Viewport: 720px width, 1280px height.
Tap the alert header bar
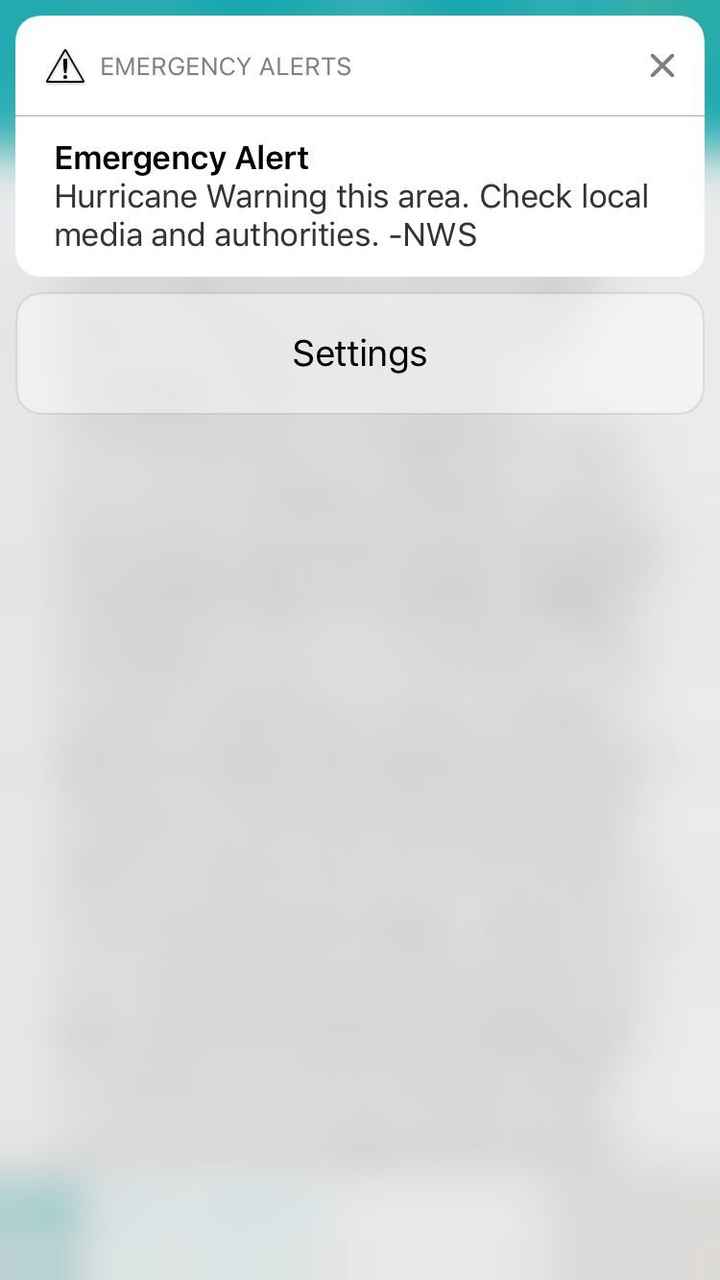click(x=360, y=66)
